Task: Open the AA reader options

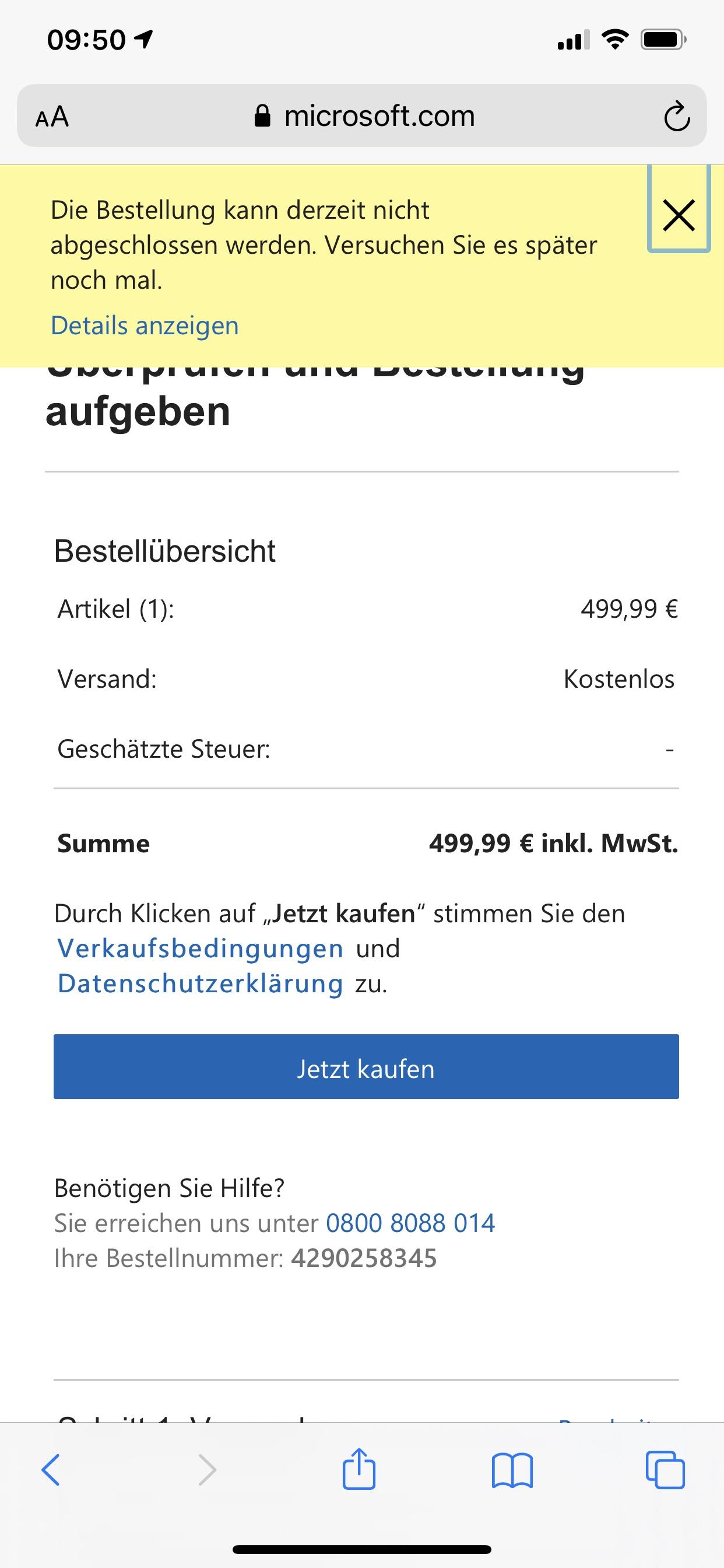Action: tap(52, 116)
